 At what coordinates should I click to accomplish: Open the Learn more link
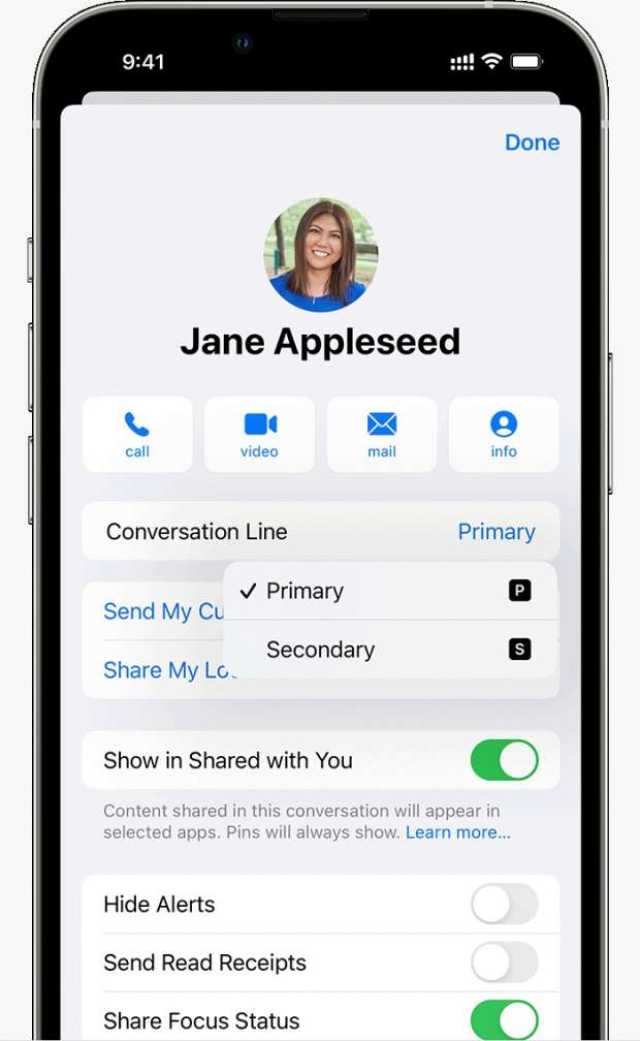point(458,833)
